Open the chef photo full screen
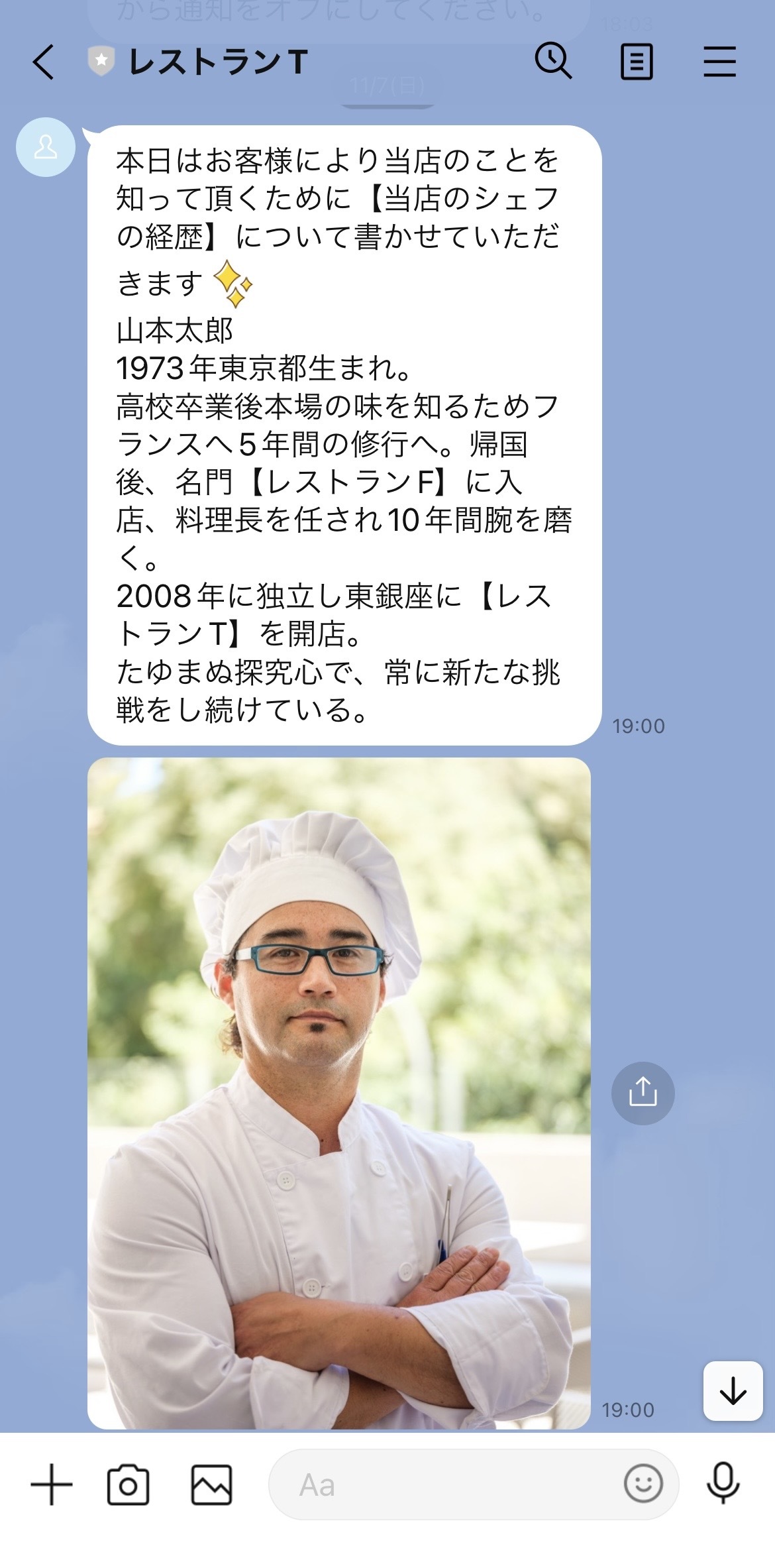The width and height of the screenshot is (775, 1568). (x=339, y=1093)
